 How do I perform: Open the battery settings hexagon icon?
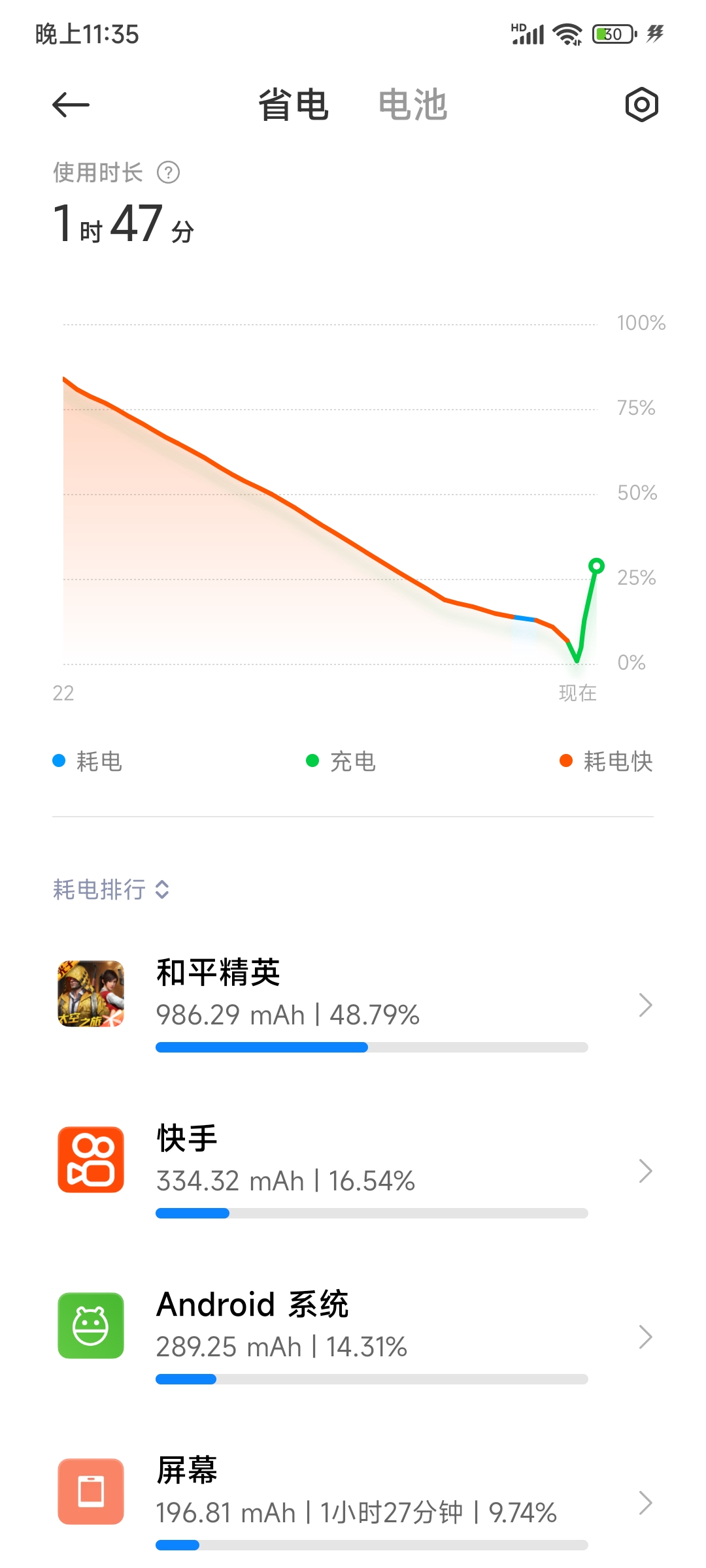click(641, 105)
